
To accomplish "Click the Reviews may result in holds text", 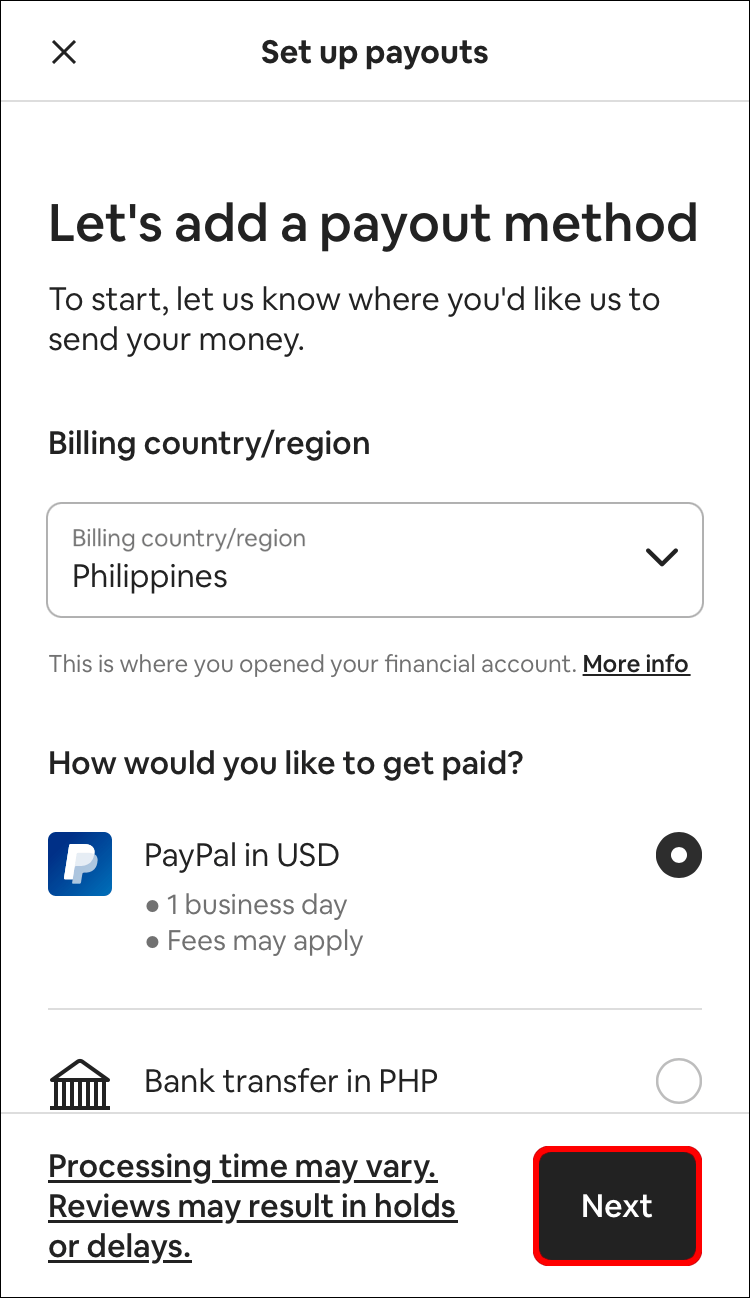I will coord(252,1206).
